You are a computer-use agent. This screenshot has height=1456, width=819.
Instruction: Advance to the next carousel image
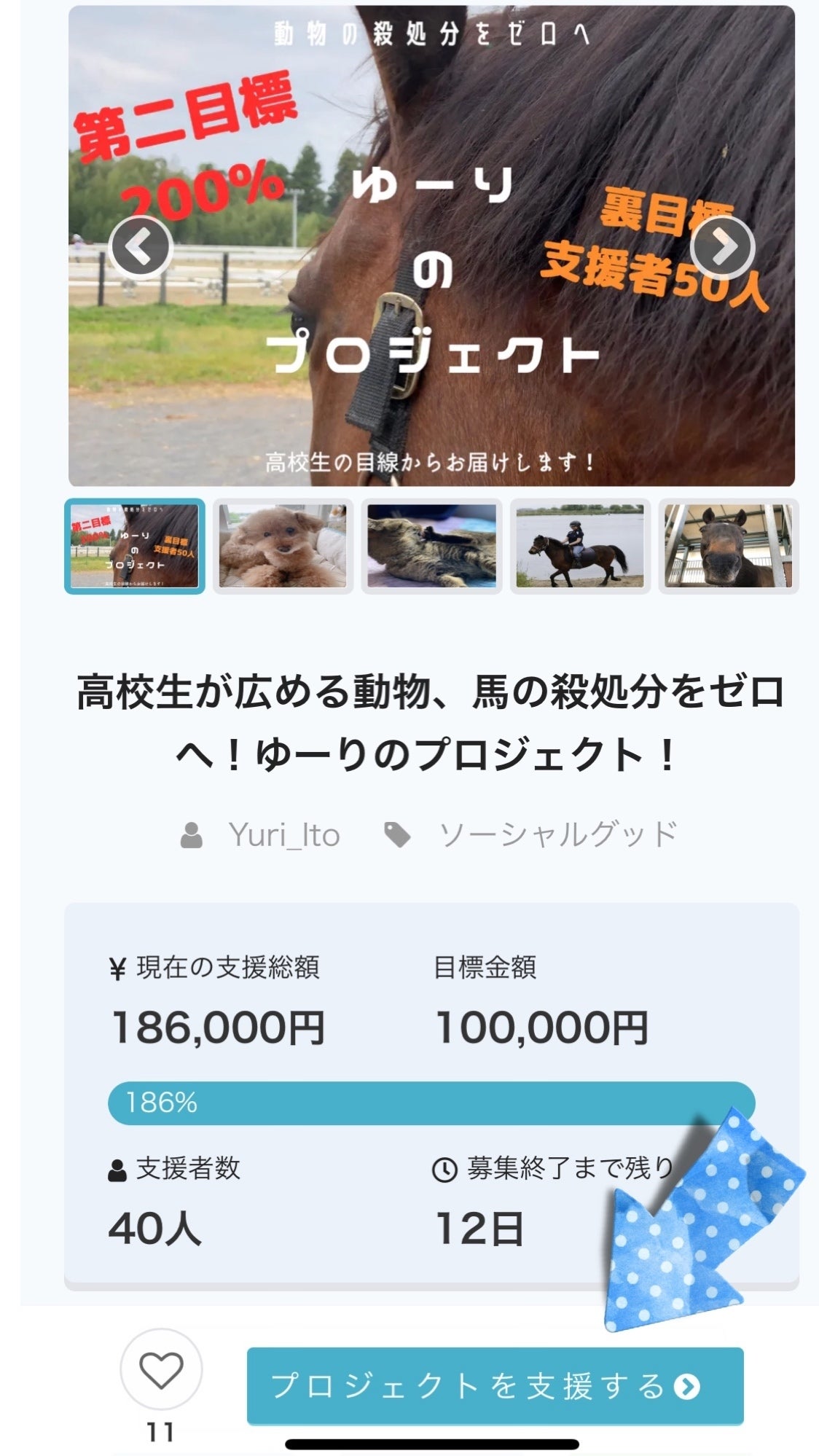point(721,246)
